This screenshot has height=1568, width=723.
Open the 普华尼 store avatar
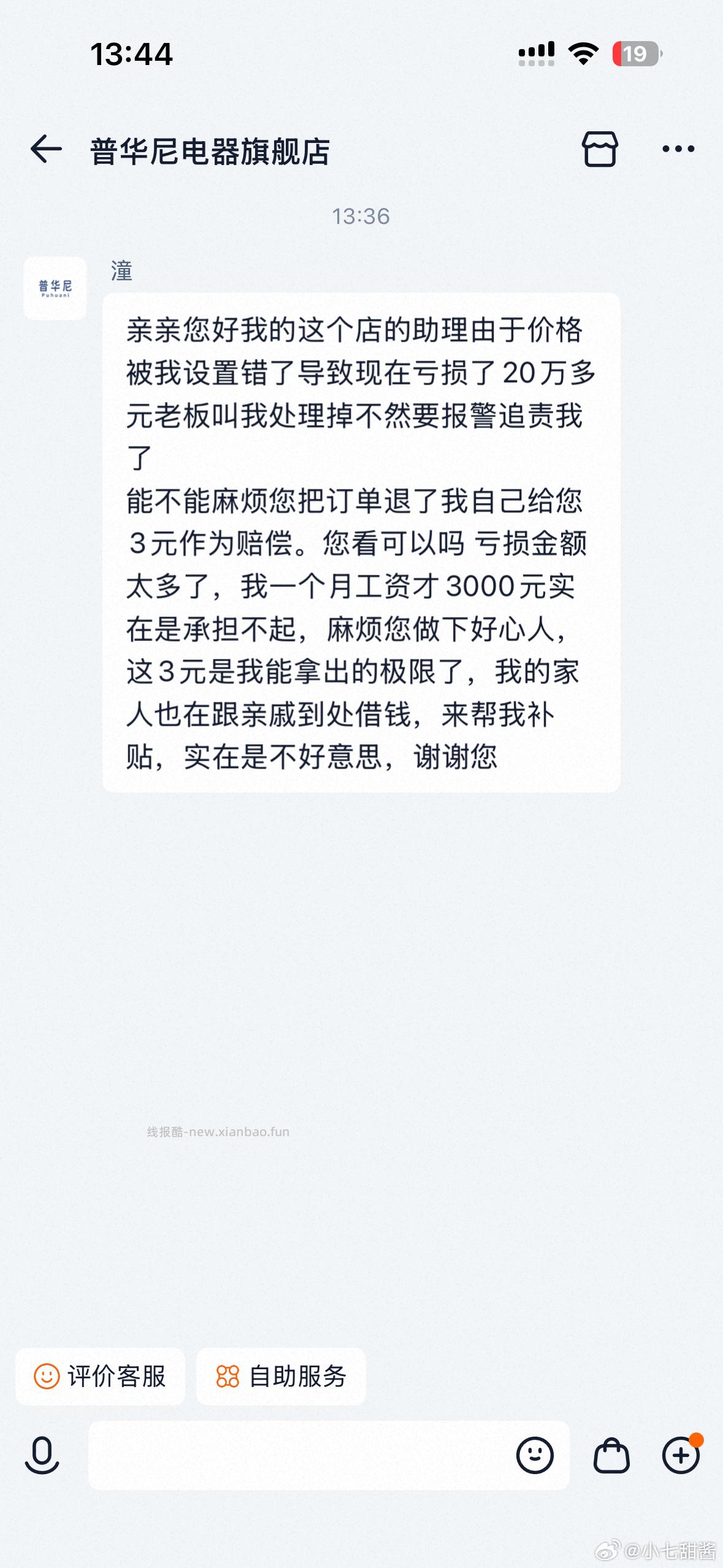click(x=55, y=288)
